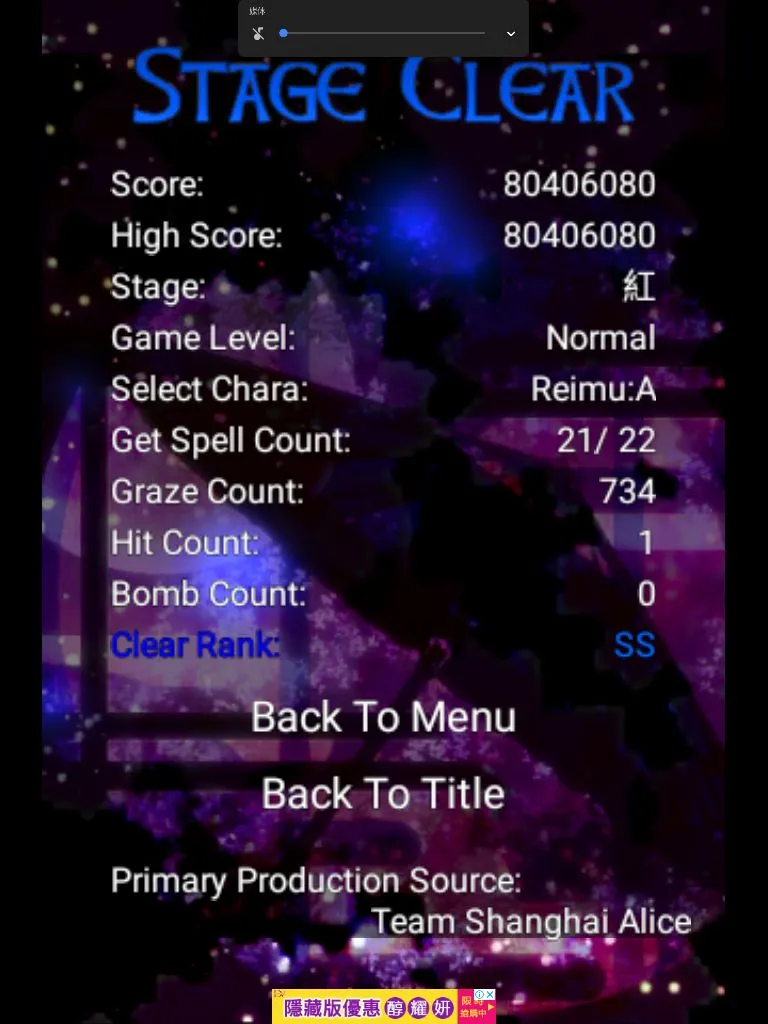Expand the volume panel chevron

[x=510, y=33]
